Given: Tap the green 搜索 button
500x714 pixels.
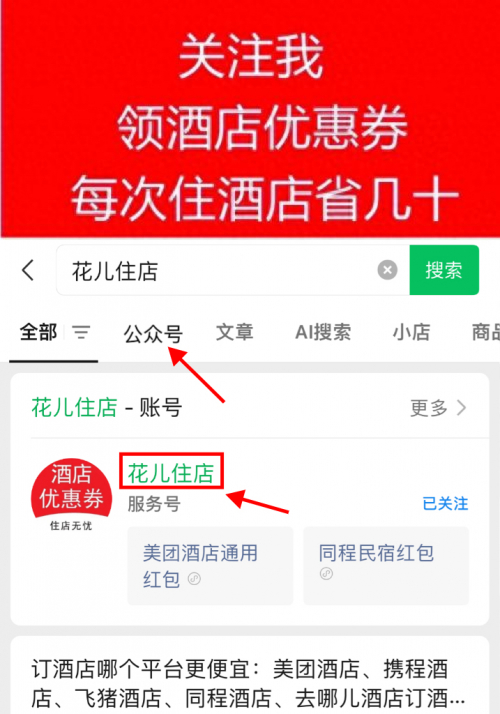Looking at the screenshot, I should (x=444, y=270).
